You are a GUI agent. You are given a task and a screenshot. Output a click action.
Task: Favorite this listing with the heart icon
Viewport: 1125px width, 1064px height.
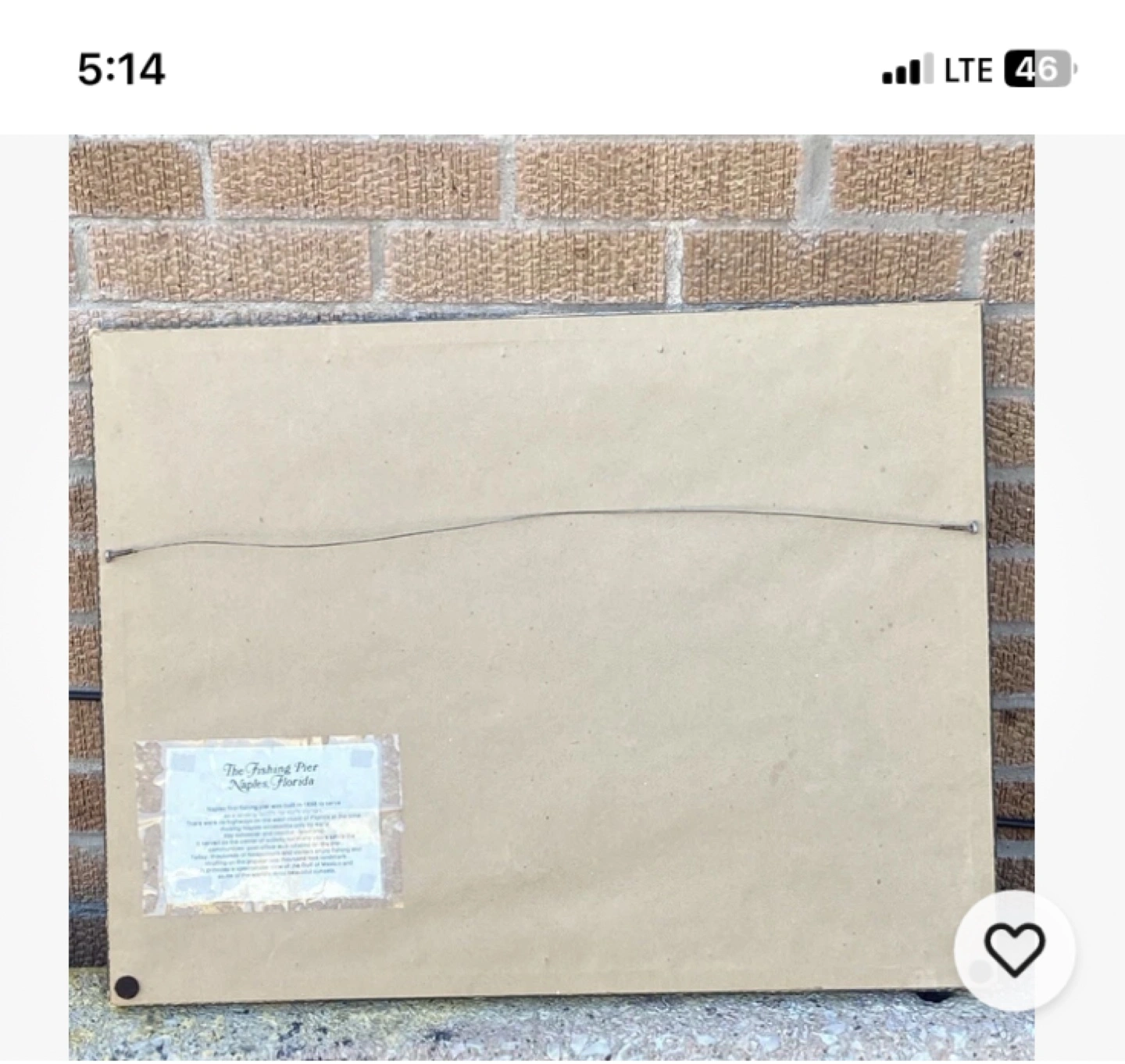[1014, 950]
